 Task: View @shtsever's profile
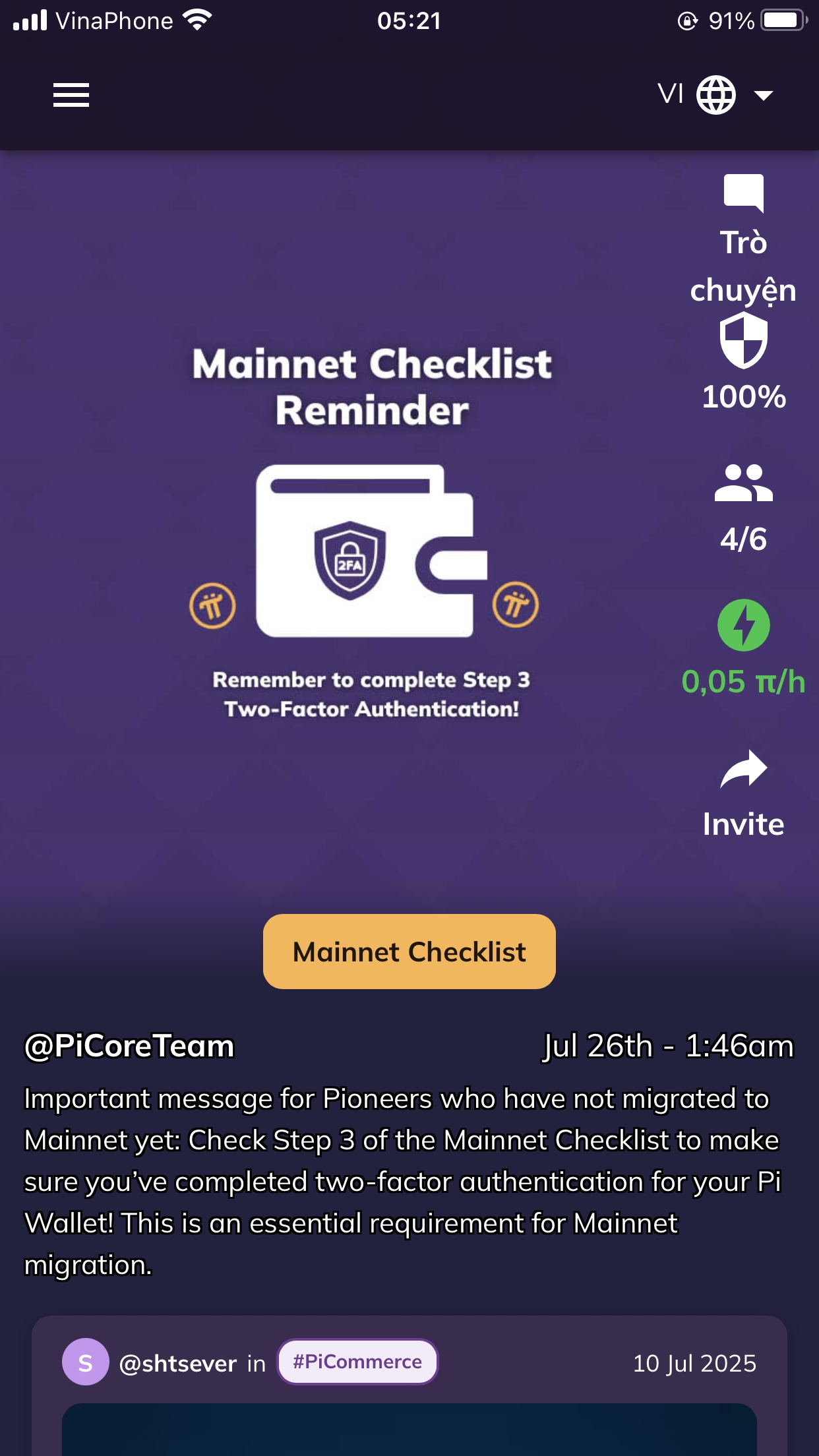177,1363
